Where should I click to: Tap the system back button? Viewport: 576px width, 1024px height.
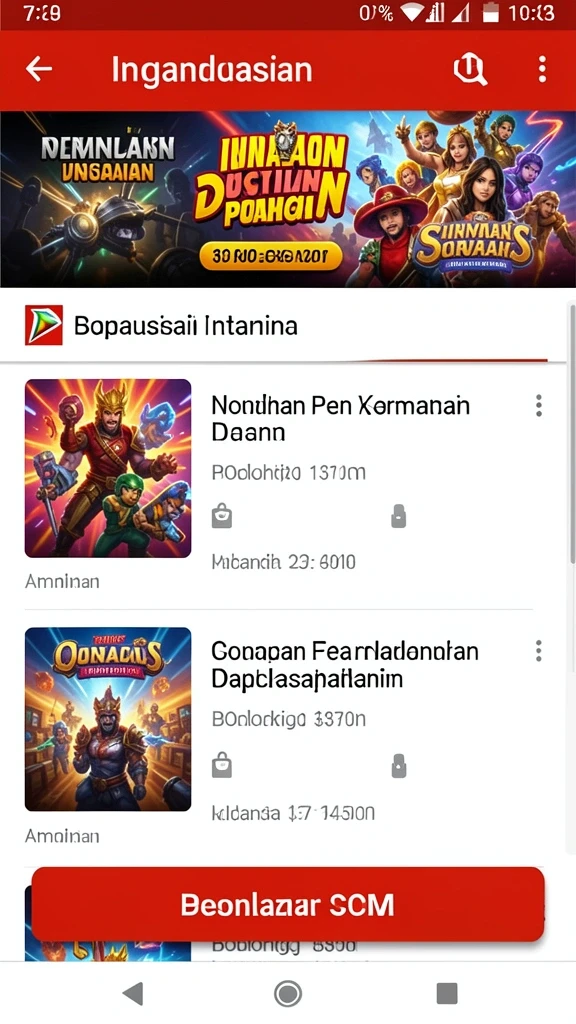click(x=133, y=993)
